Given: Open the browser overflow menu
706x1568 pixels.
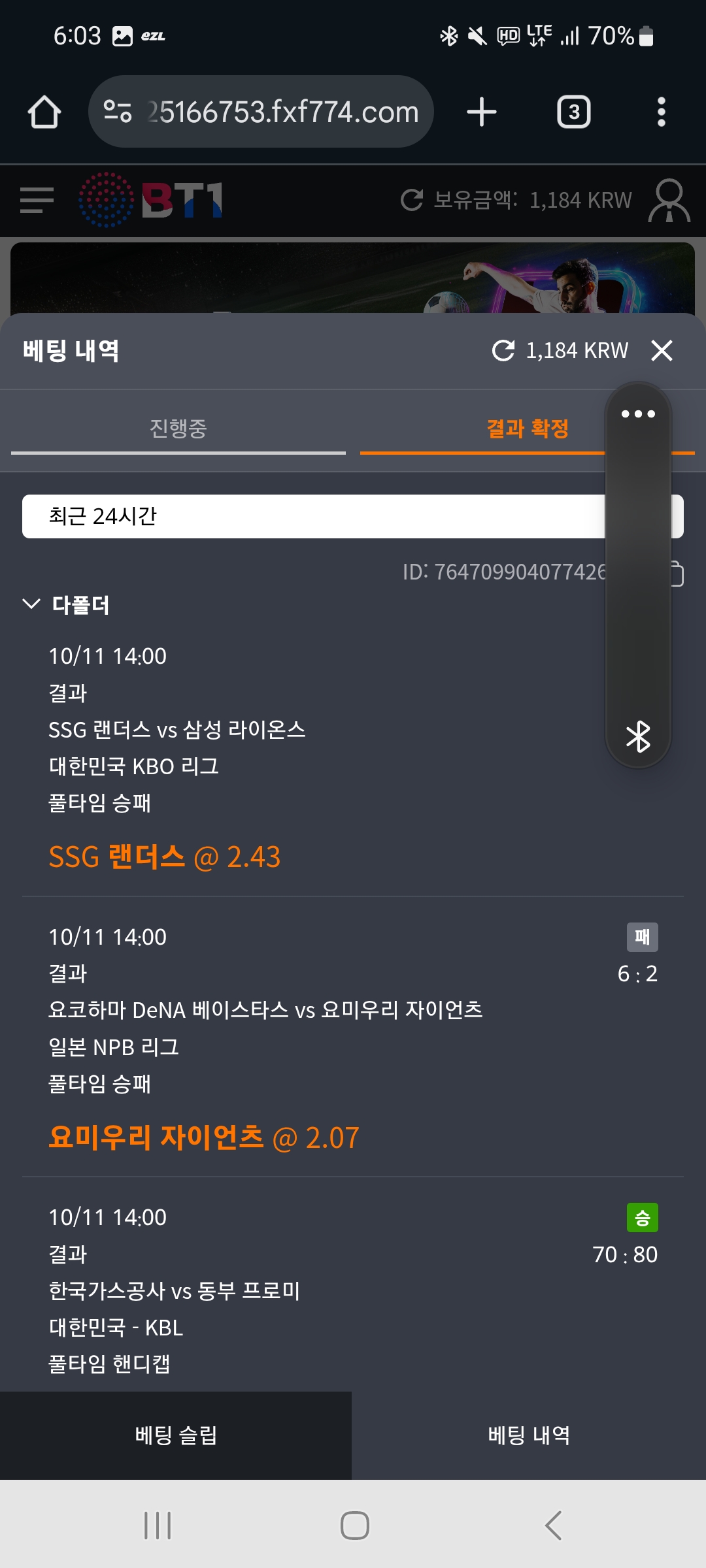Looking at the screenshot, I should point(661,112).
